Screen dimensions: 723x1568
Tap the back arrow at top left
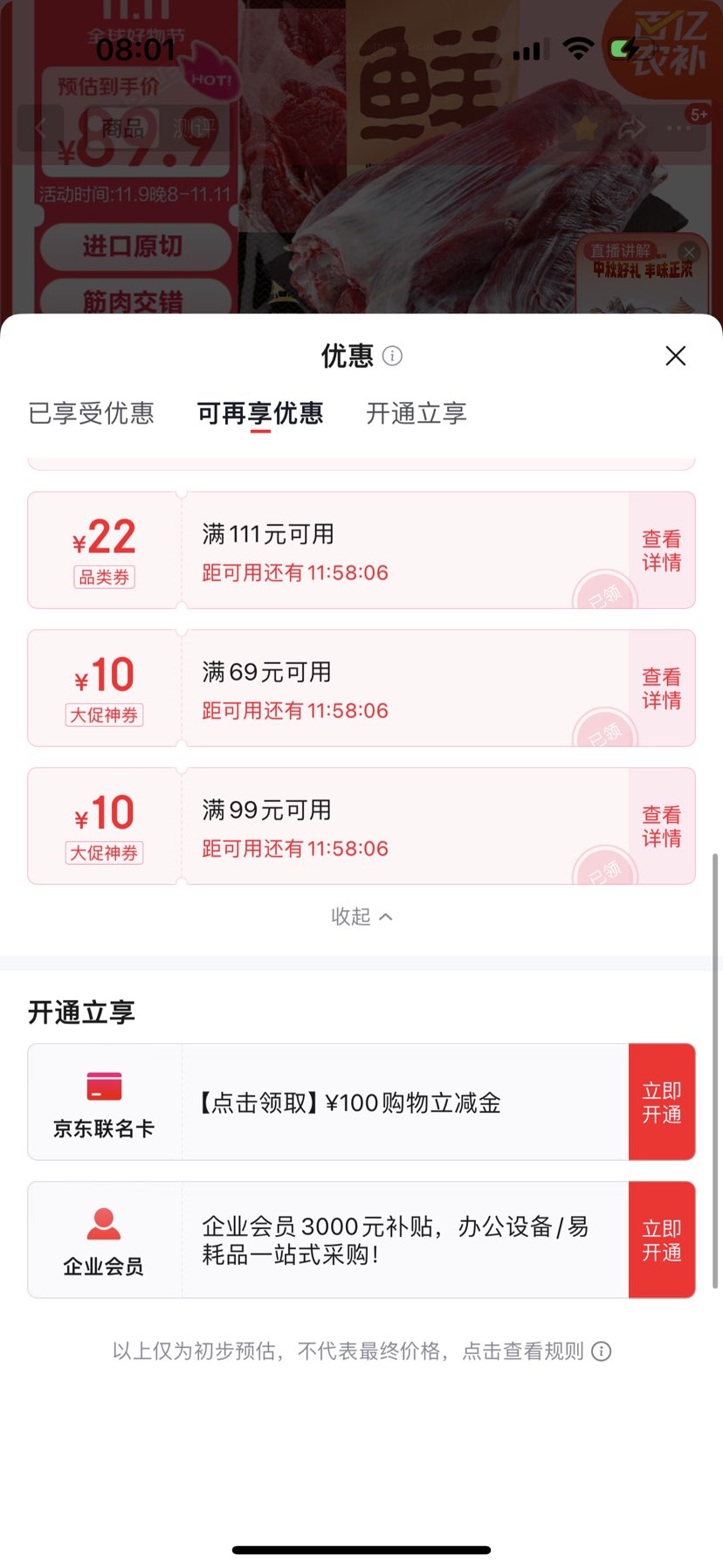40,128
